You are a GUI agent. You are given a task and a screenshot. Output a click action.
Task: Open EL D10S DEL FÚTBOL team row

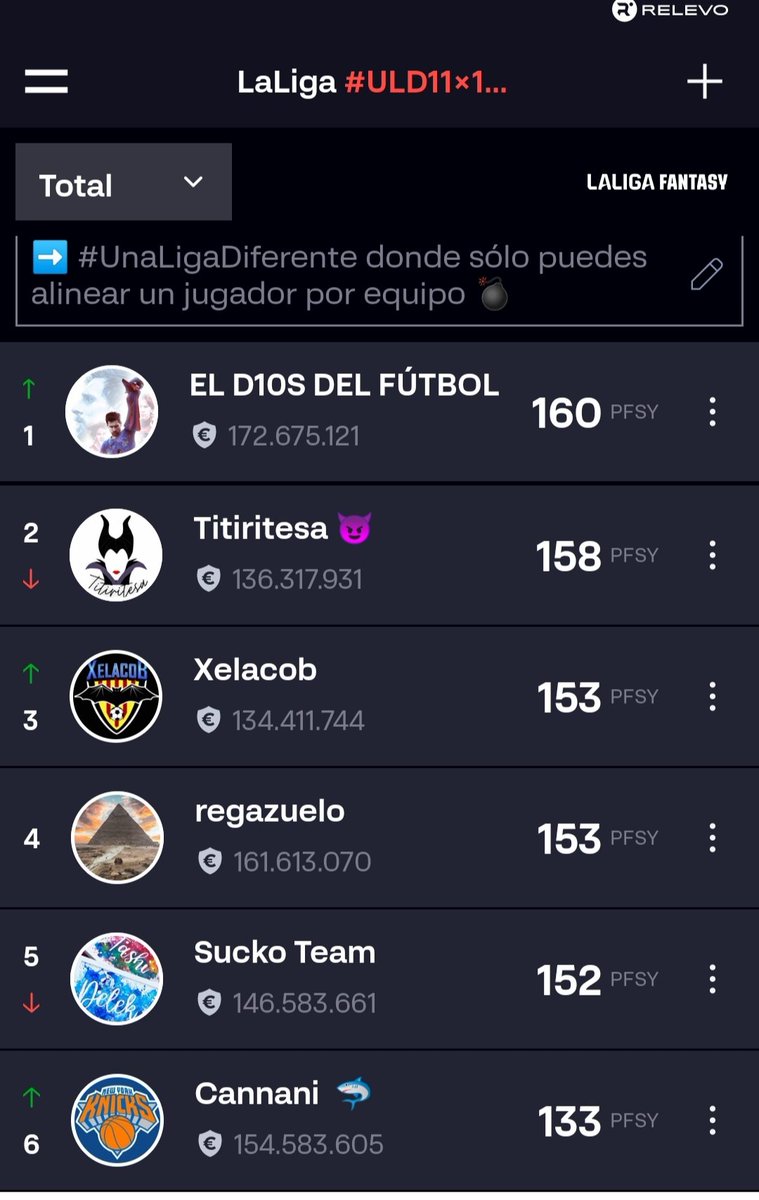[x=344, y=411]
